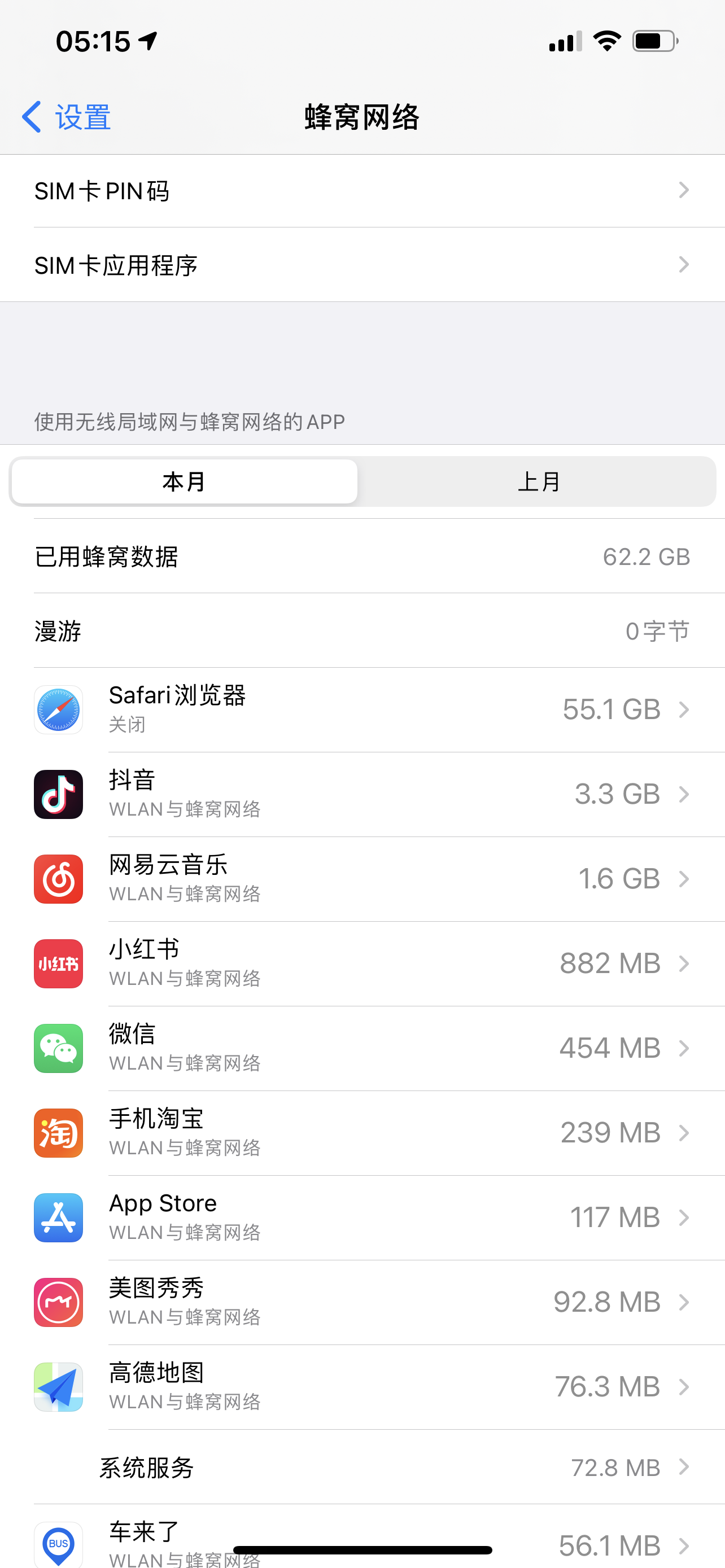The height and width of the screenshot is (1568, 725).
Task: Open SIM卡 PIN码 settings
Action: click(362, 191)
